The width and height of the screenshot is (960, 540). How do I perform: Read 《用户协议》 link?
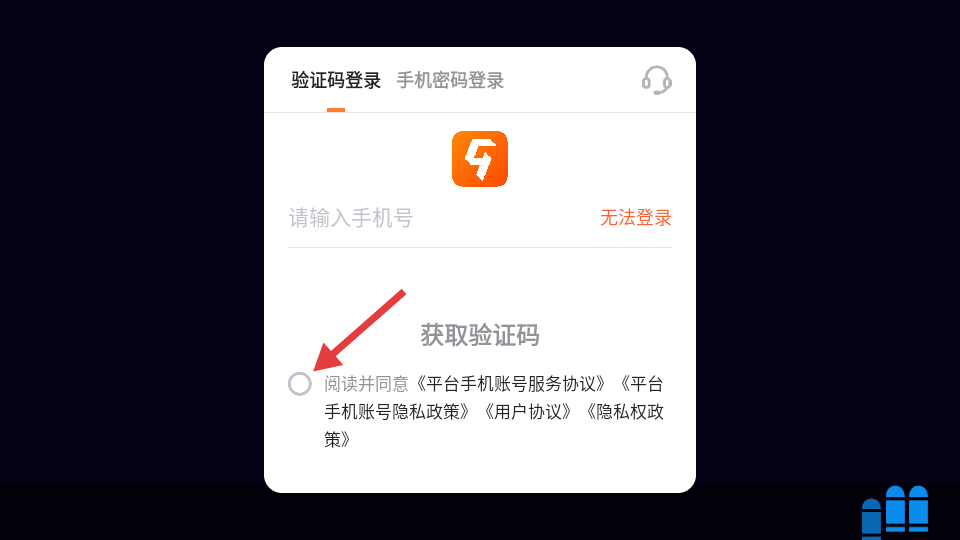click(527, 412)
